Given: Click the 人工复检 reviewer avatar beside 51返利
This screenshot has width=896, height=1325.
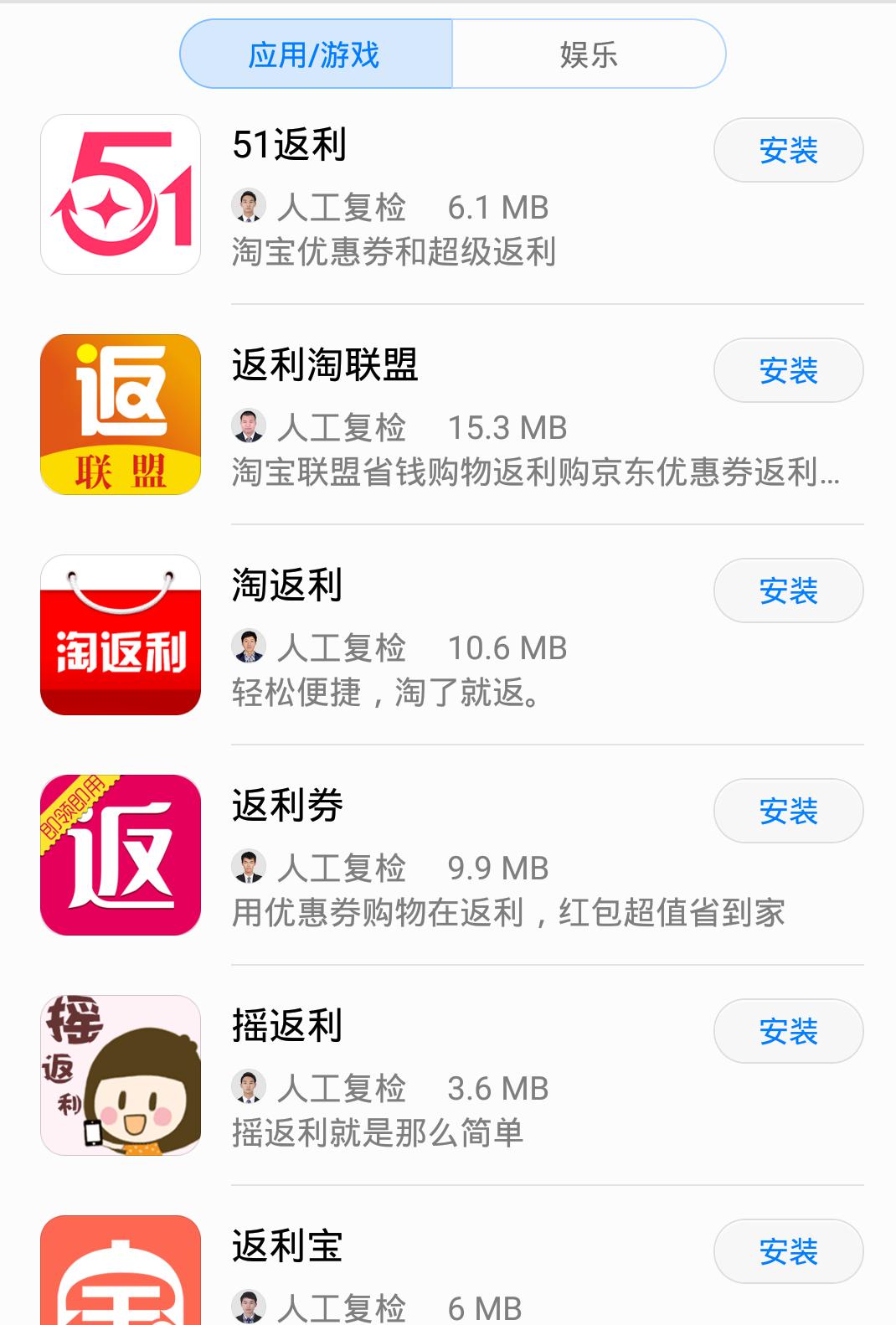Looking at the screenshot, I should pos(247,207).
